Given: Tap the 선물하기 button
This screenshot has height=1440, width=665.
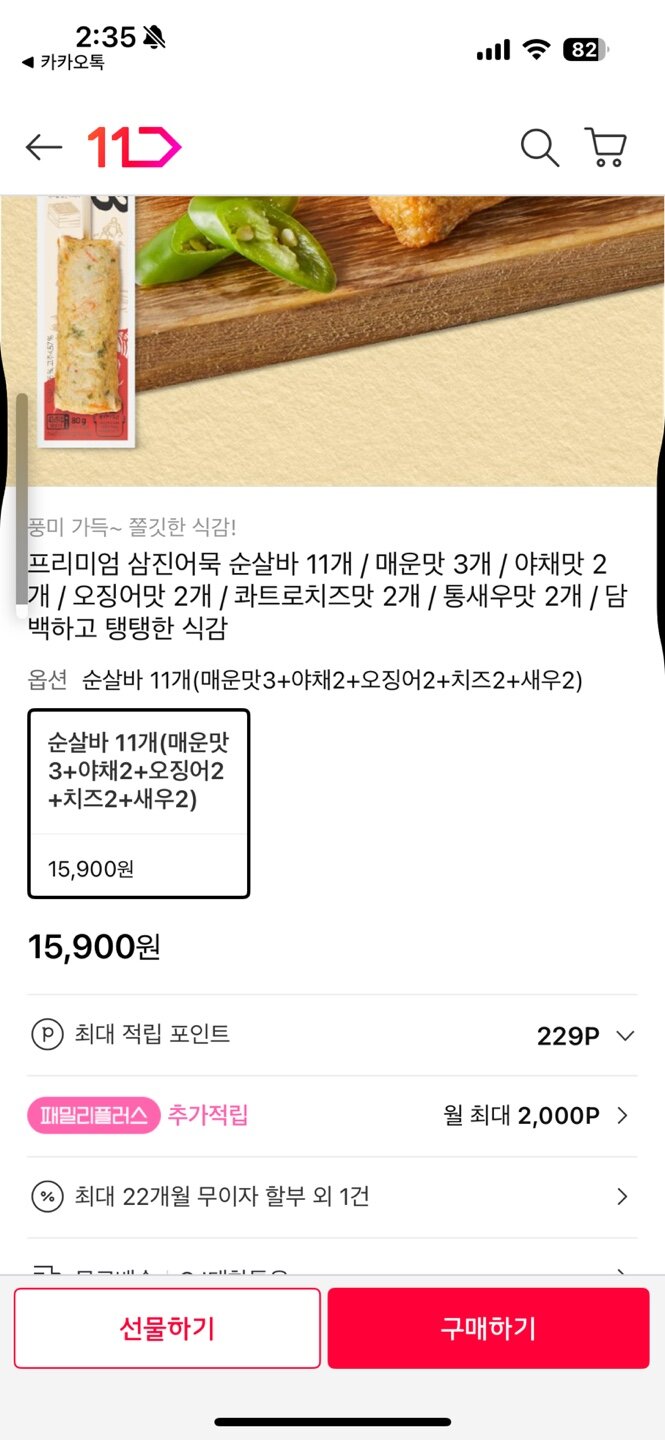Looking at the screenshot, I should click(x=167, y=1328).
